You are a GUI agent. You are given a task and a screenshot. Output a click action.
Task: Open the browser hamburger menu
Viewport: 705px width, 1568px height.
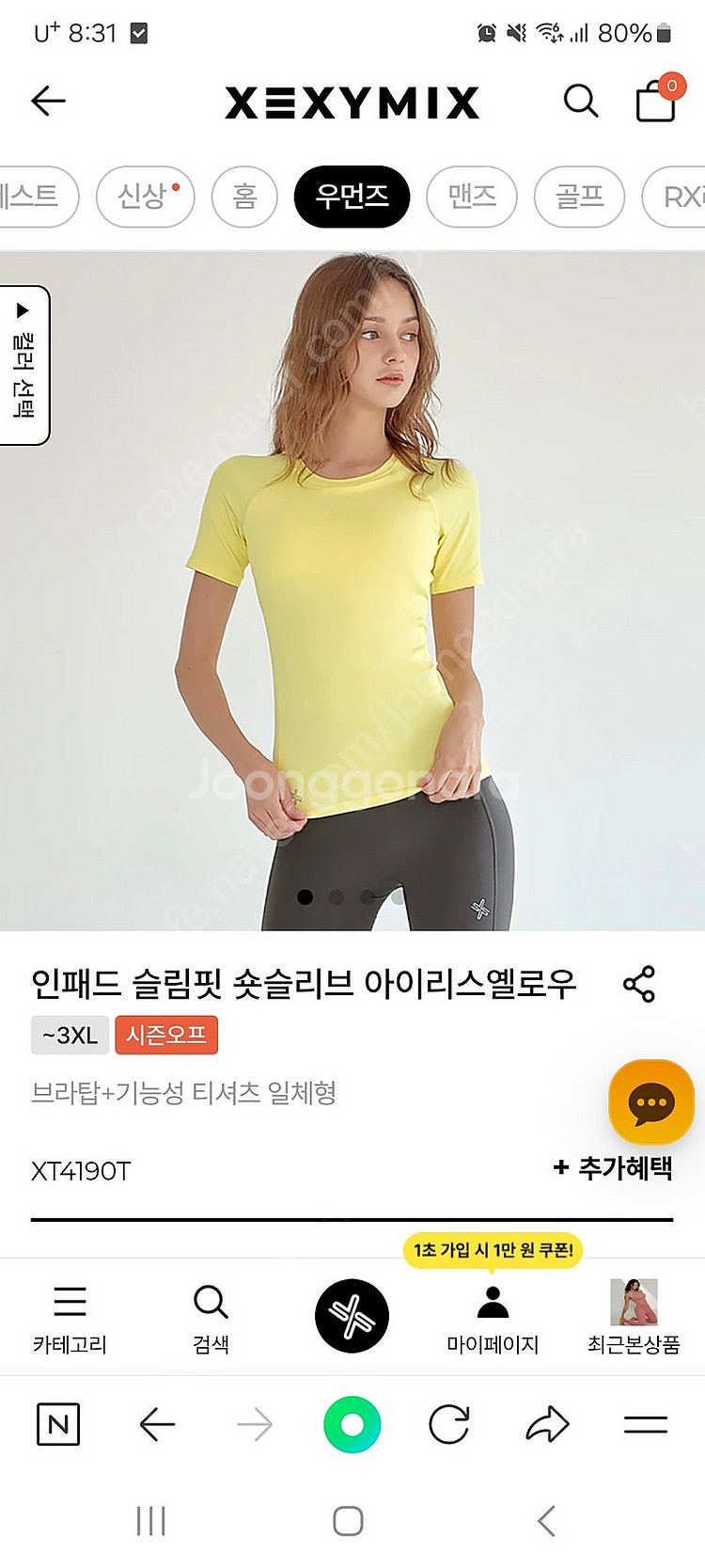click(x=645, y=1425)
